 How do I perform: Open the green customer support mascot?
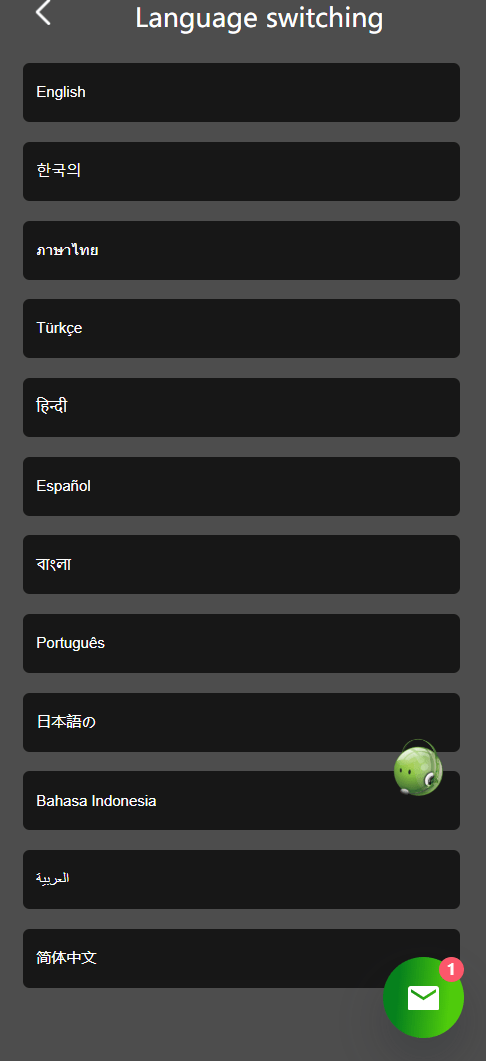[418, 768]
